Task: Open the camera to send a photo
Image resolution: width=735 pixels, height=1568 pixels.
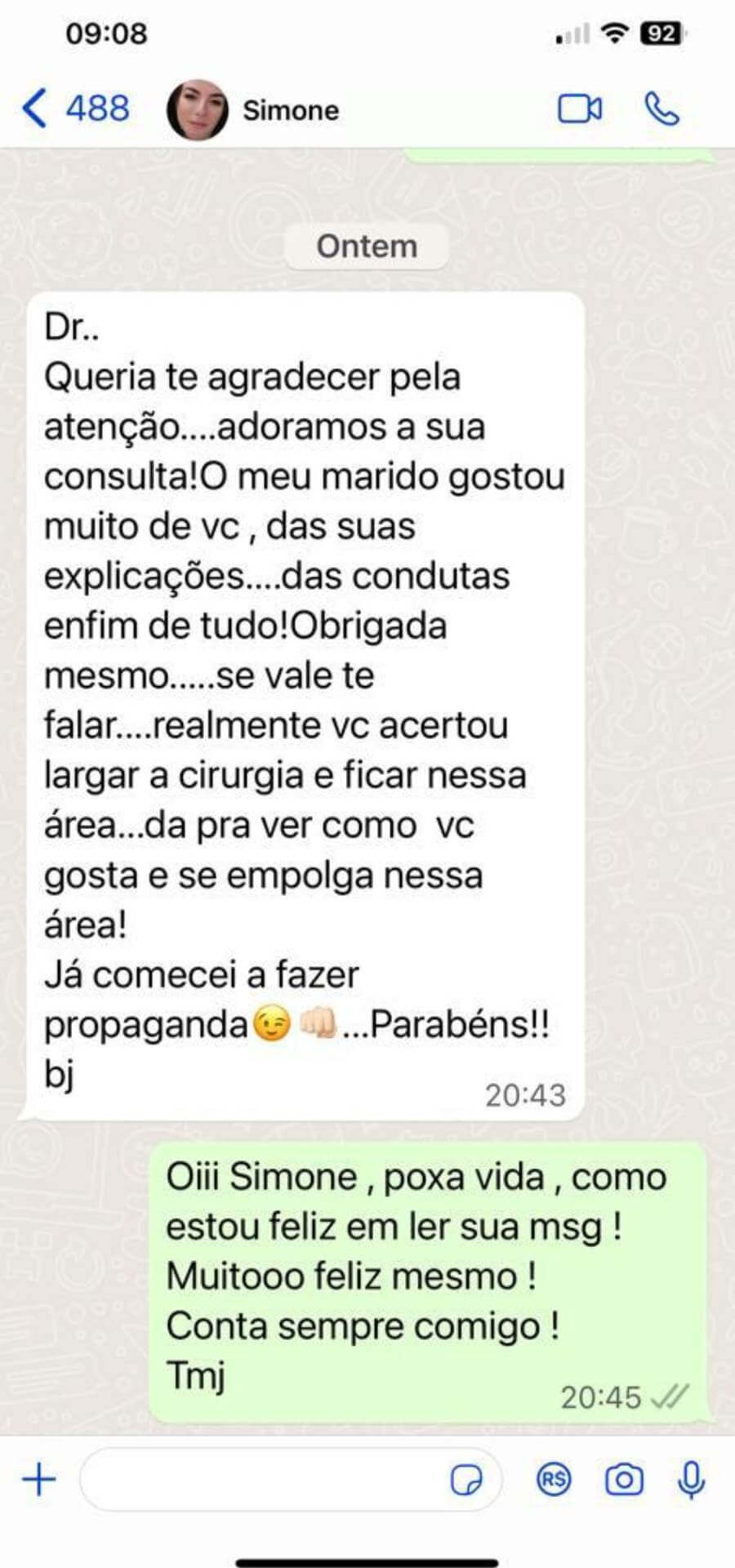Action: click(x=624, y=1479)
